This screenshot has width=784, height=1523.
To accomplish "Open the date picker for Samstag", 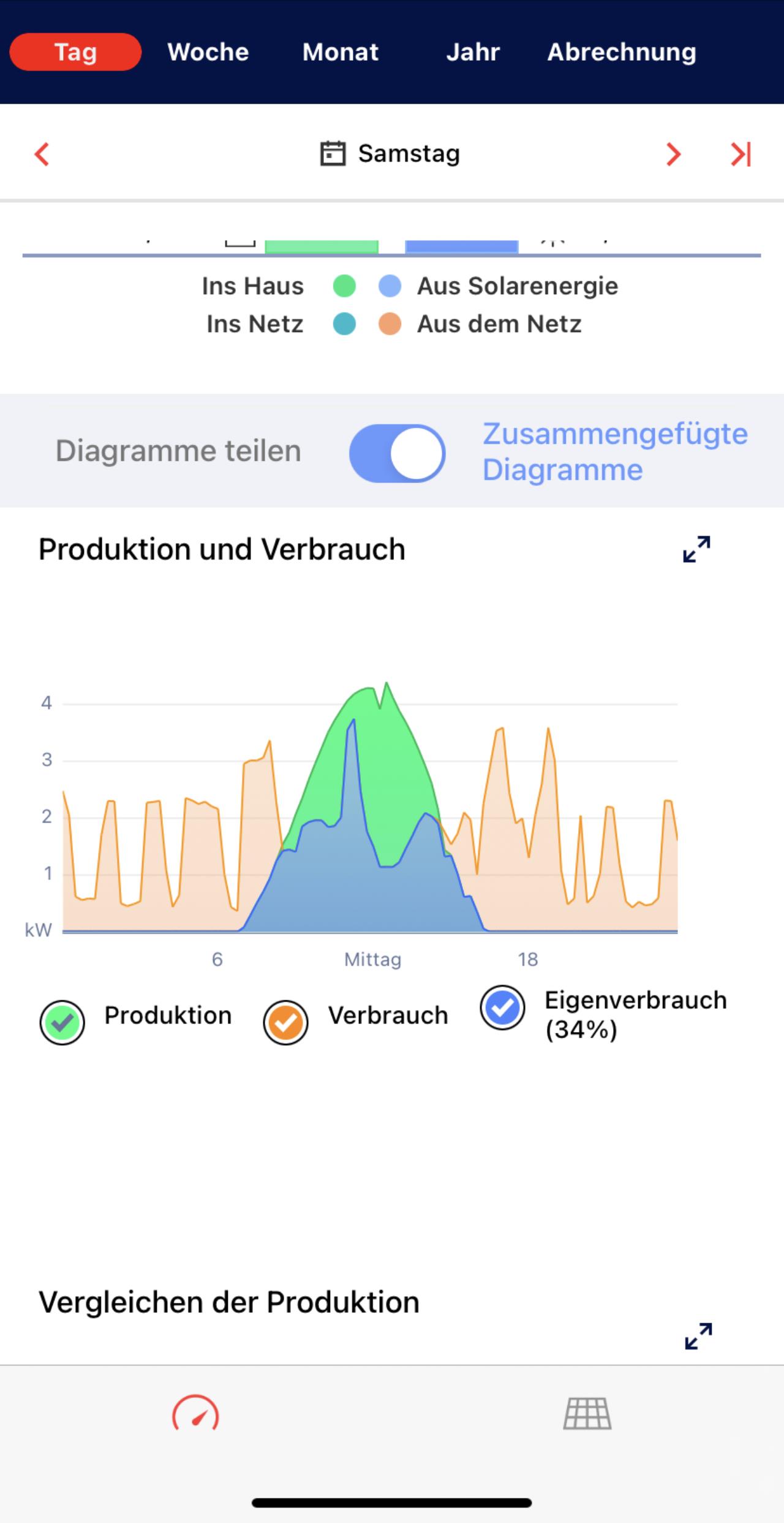I will [x=390, y=154].
